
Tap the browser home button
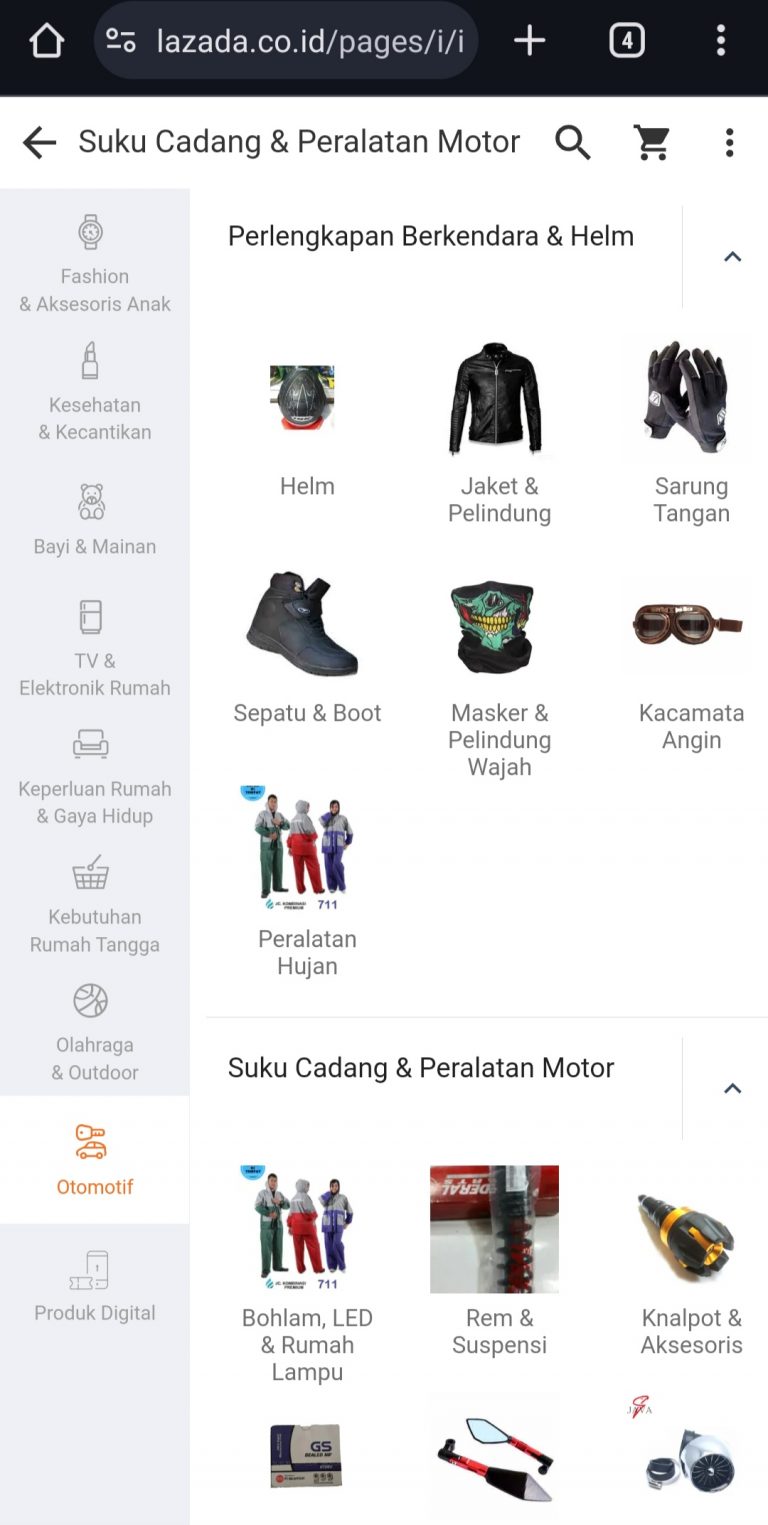tap(46, 41)
